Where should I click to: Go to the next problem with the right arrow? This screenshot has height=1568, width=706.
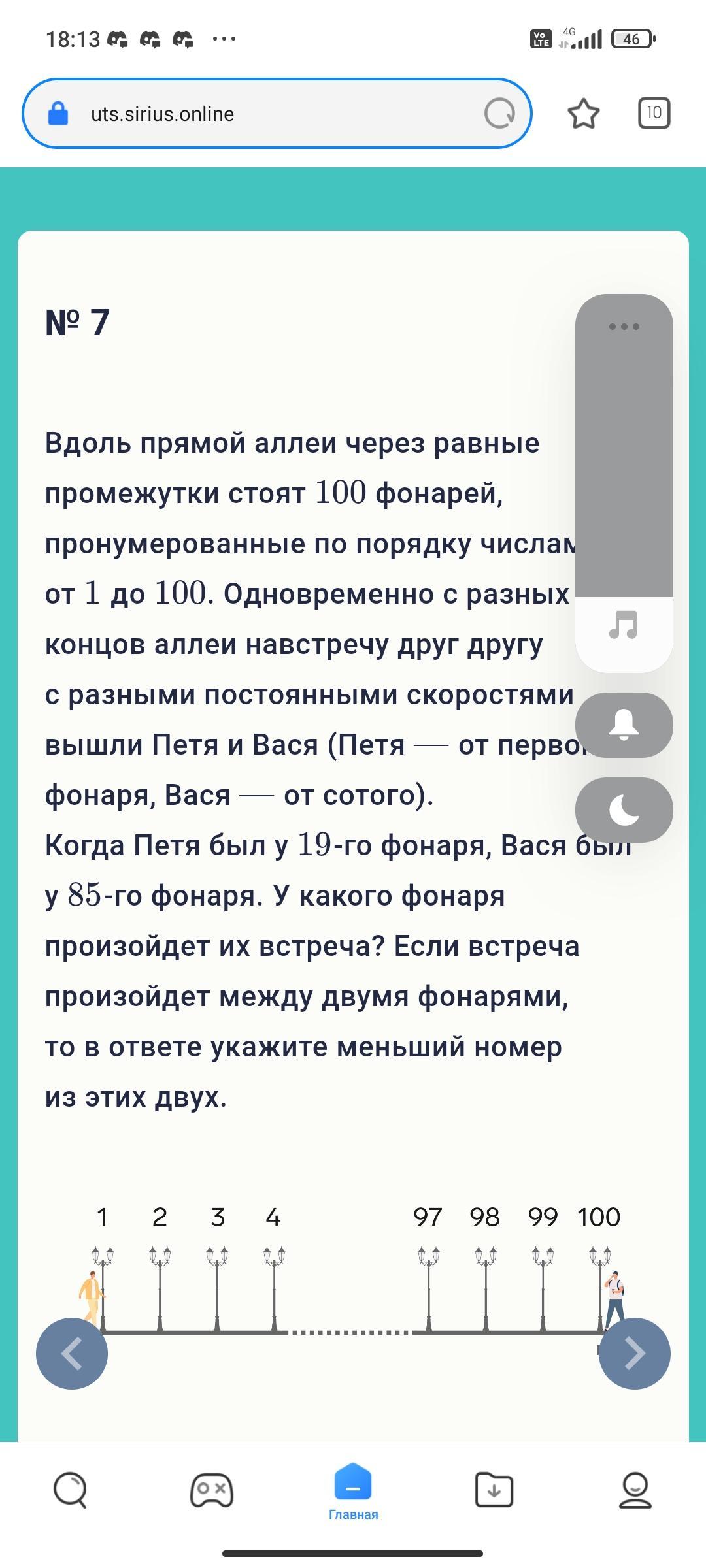tap(635, 1353)
